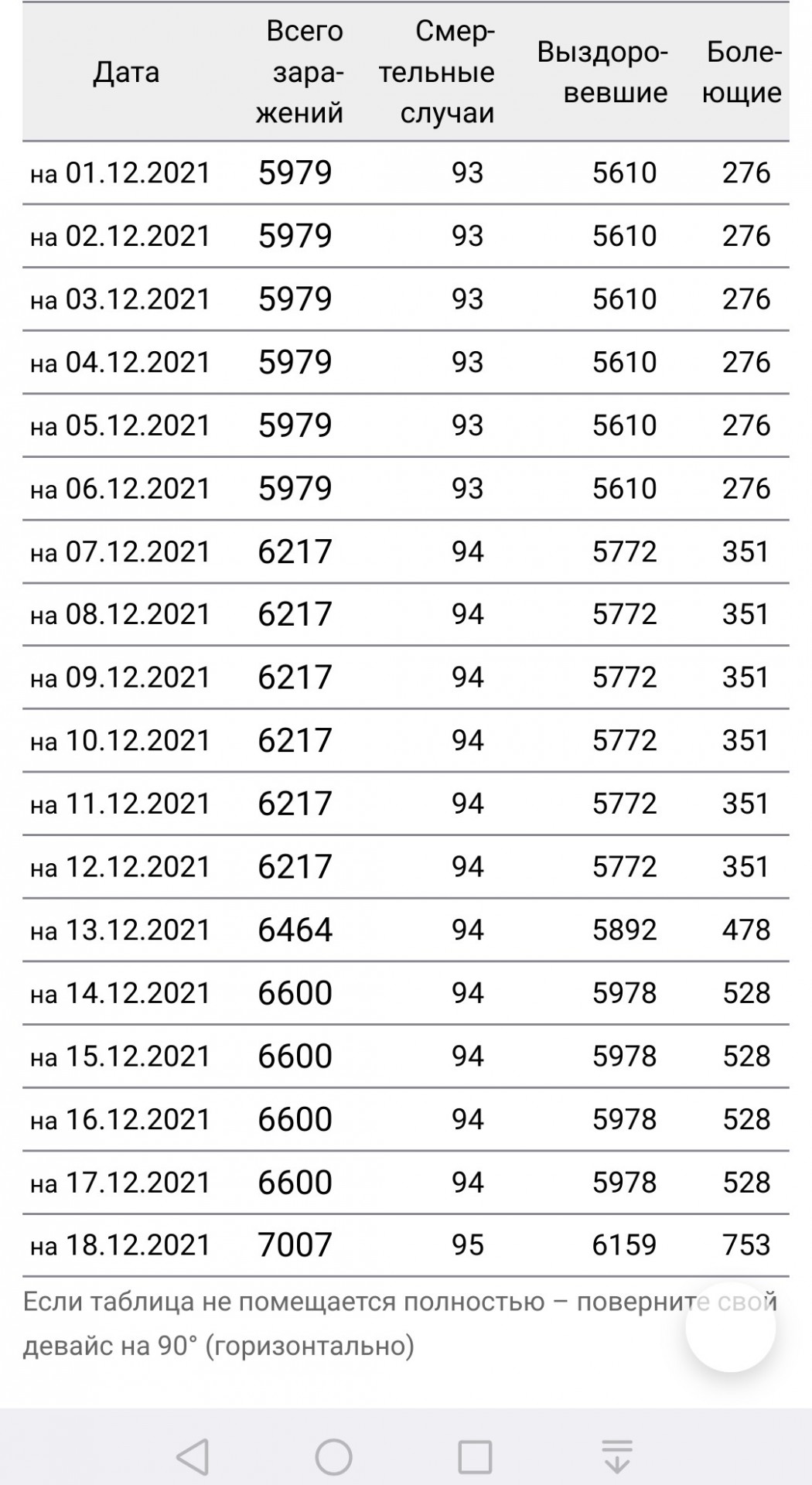Open the recent apps overview

475,1457
